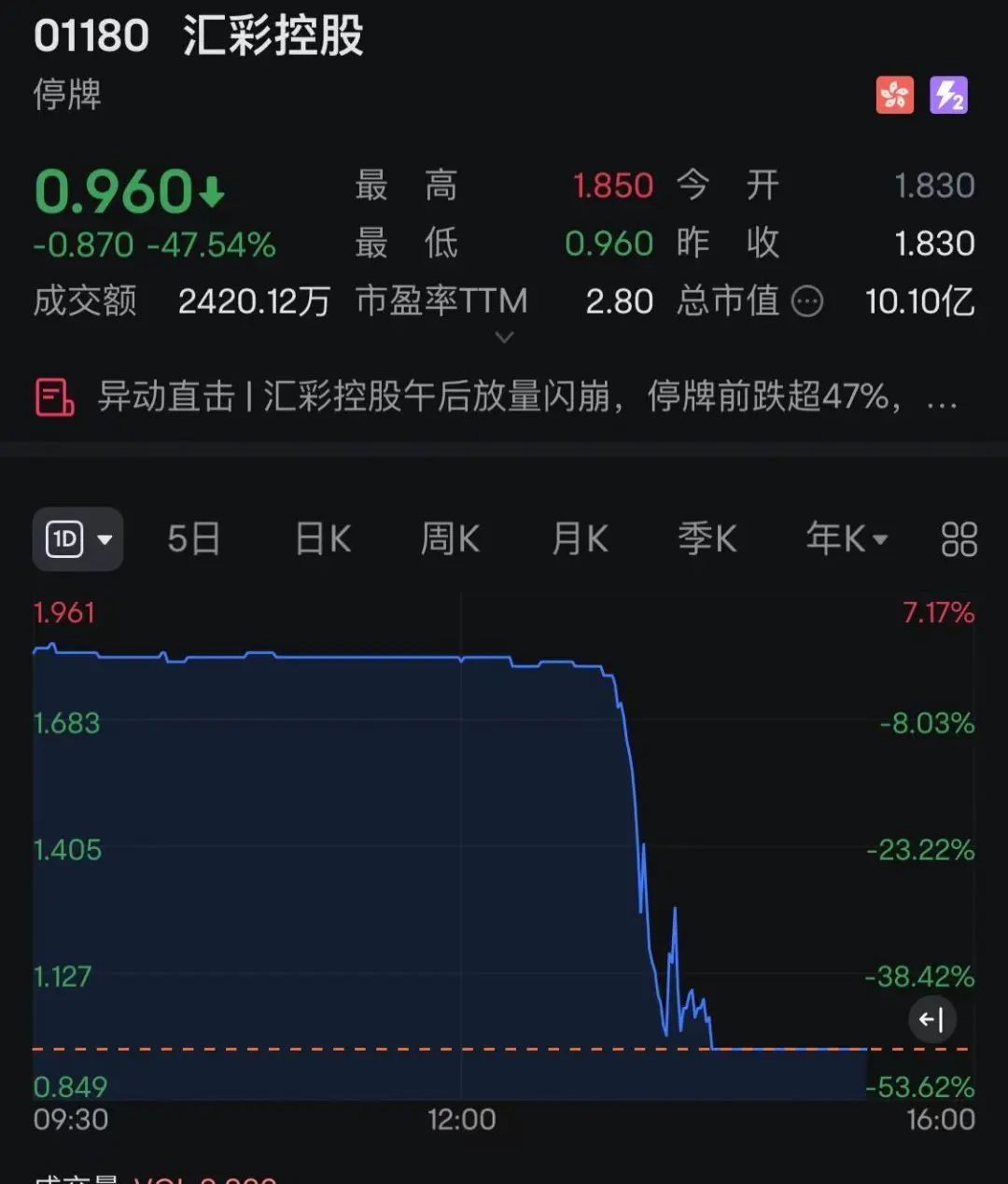Open the purple lightning level-2 icon
Viewport: 1008px width, 1184px height.
[x=949, y=95]
